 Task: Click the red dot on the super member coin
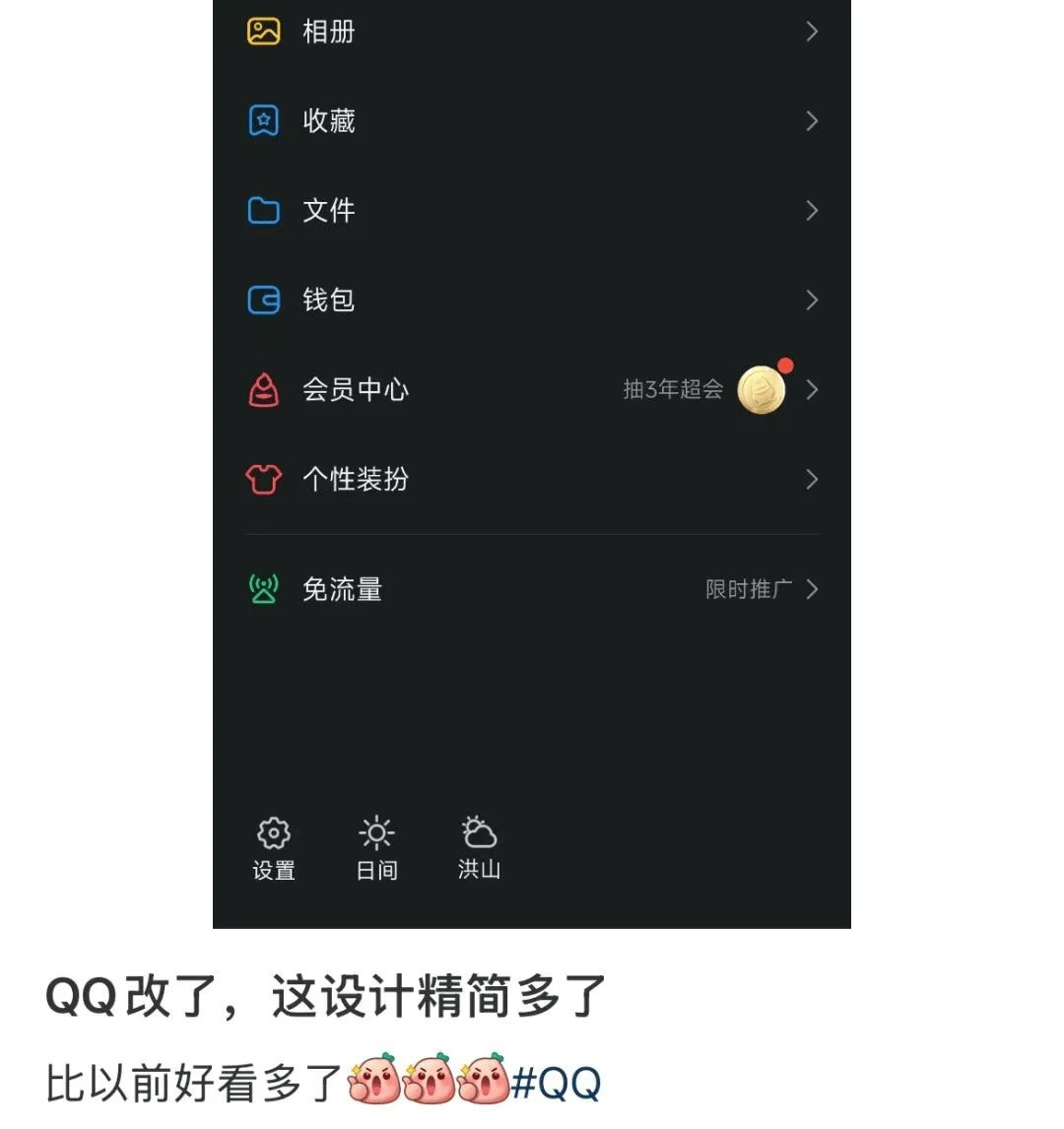pos(784,365)
